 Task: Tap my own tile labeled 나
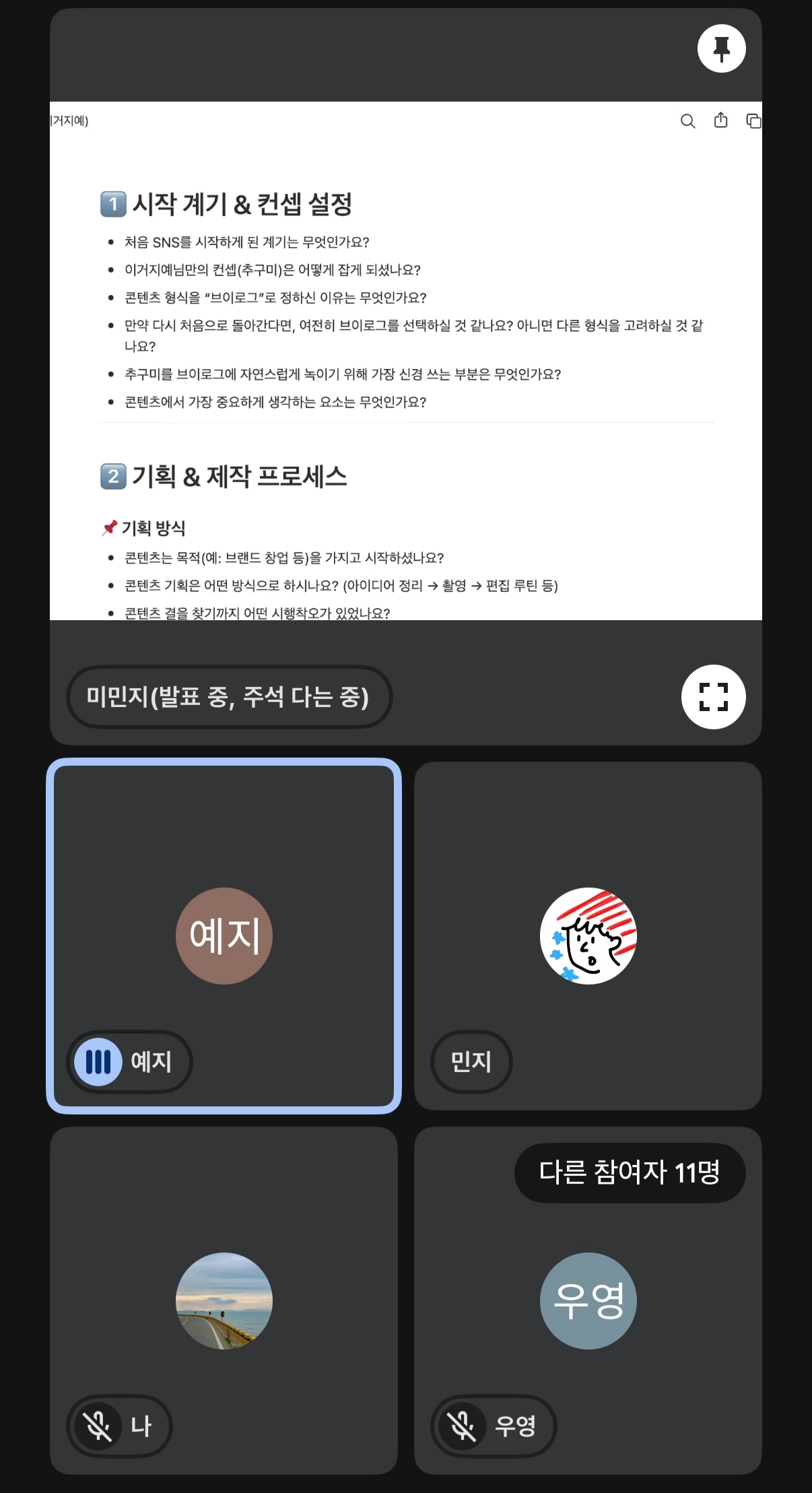224,1300
